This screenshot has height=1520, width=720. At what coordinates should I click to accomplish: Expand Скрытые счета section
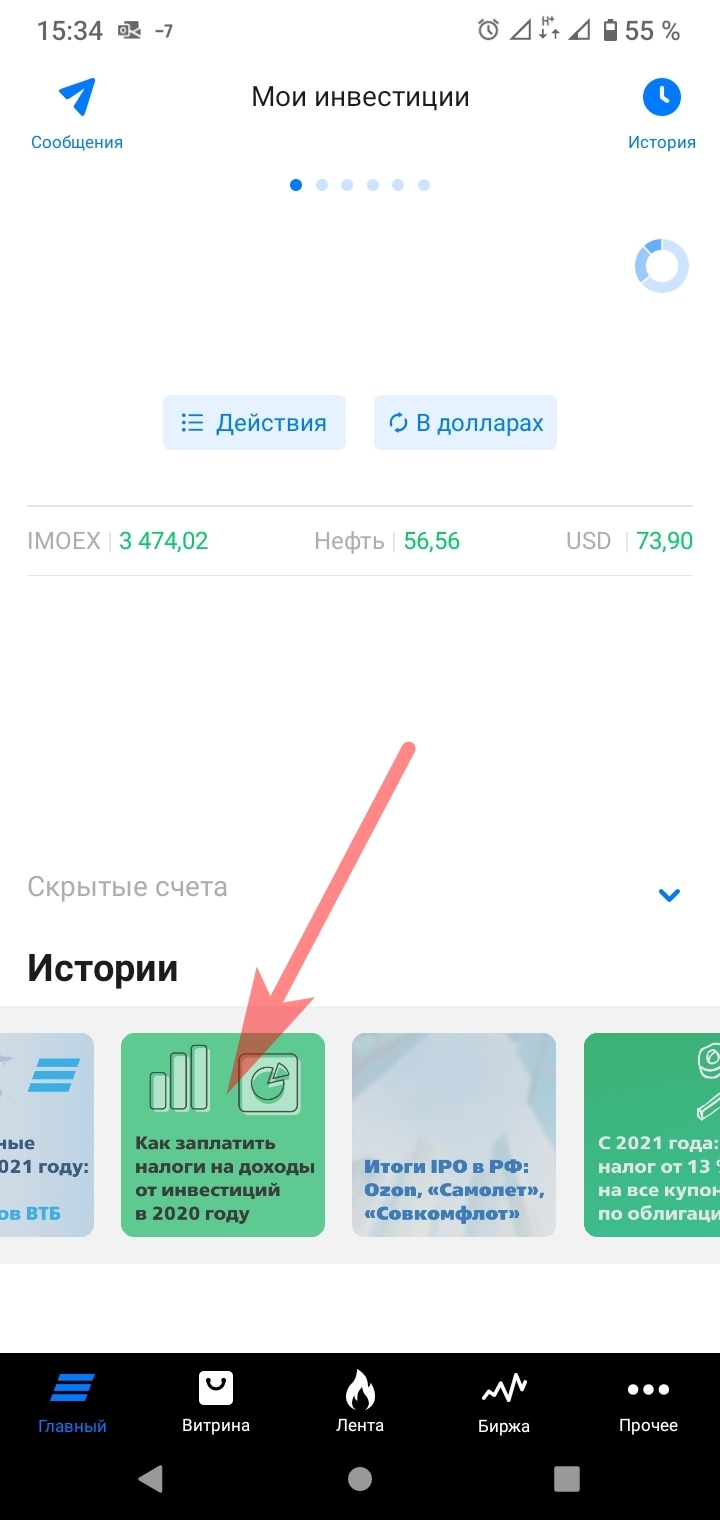pyautogui.click(x=360, y=887)
